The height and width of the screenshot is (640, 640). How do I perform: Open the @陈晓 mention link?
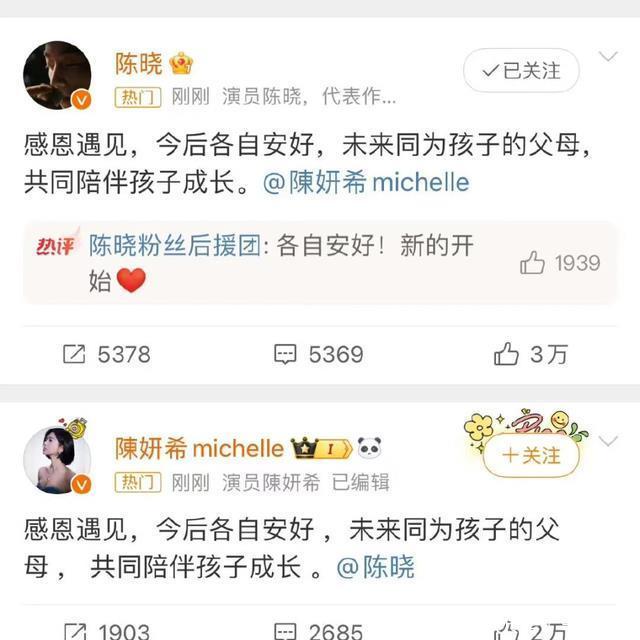(375, 568)
